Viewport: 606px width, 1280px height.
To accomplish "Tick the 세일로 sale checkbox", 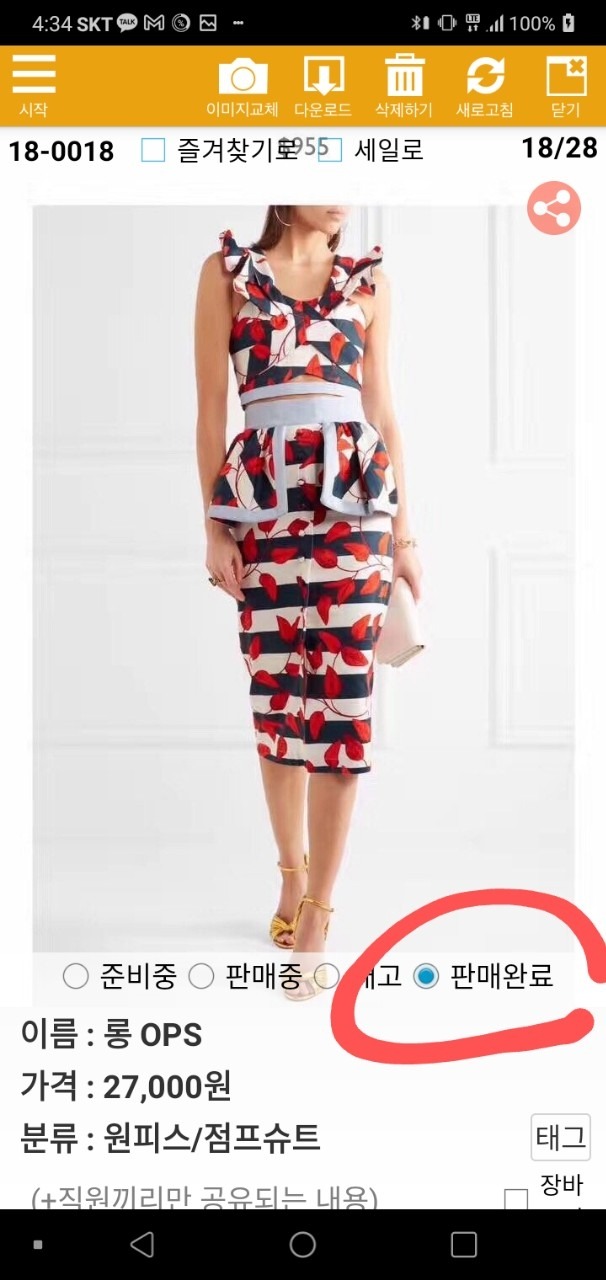I will coord(330,150).
